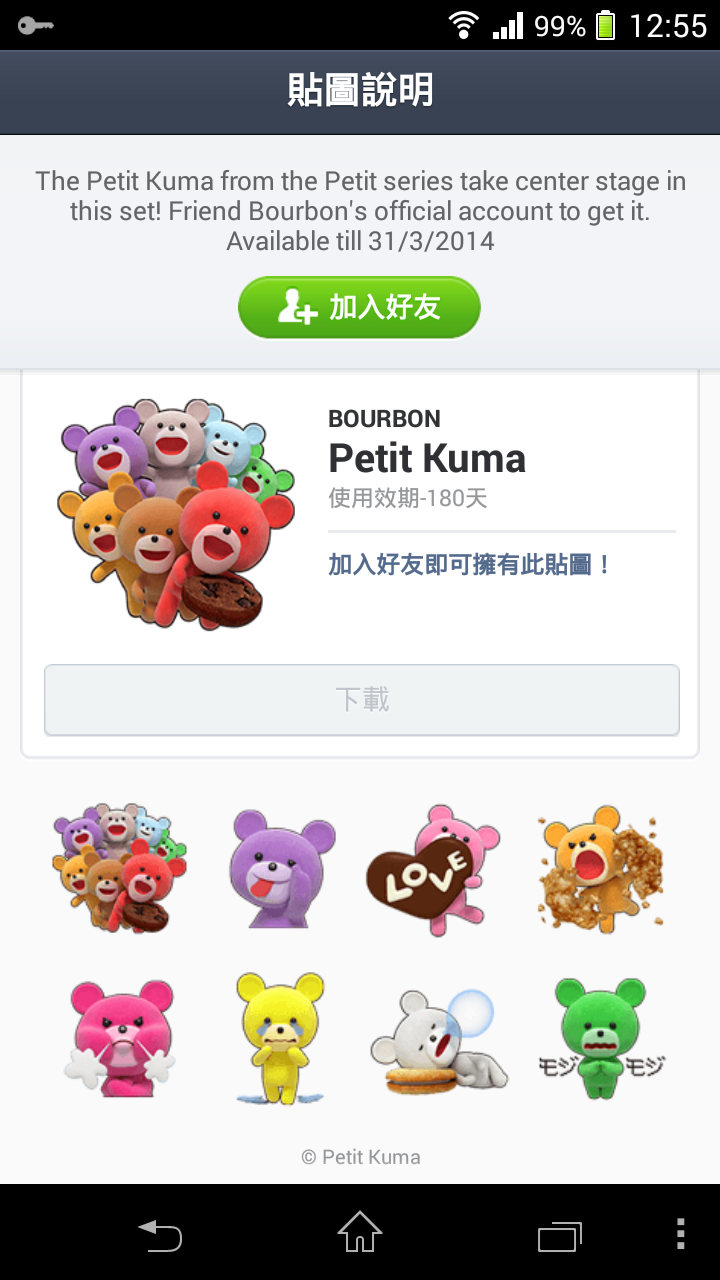Preview the orange bear cookie crumbs sticker

tap(600, 868)
